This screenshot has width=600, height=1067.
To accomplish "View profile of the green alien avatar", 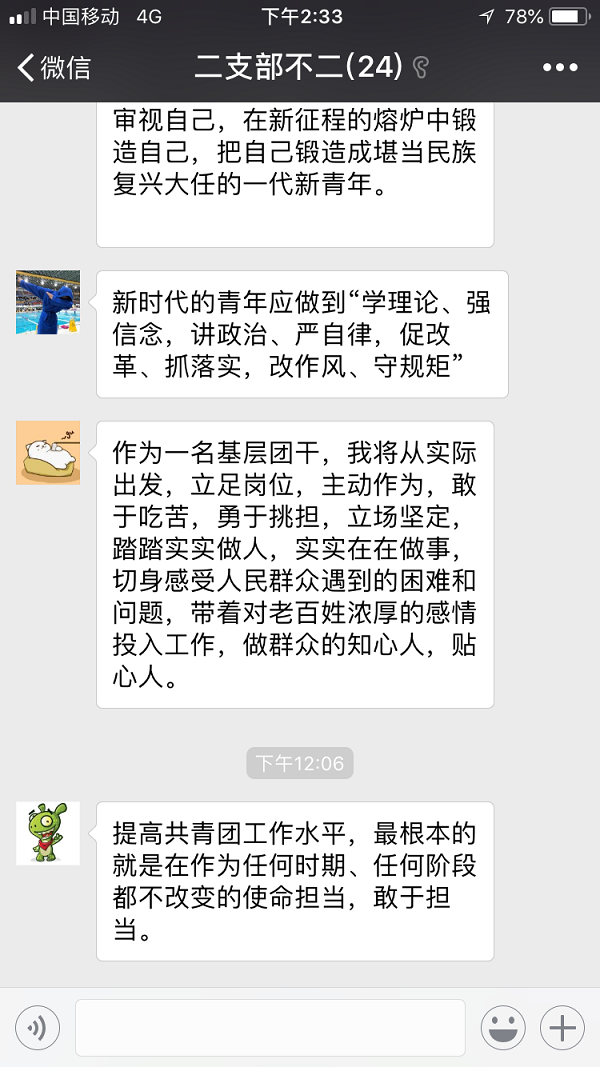I will point(47,833).
